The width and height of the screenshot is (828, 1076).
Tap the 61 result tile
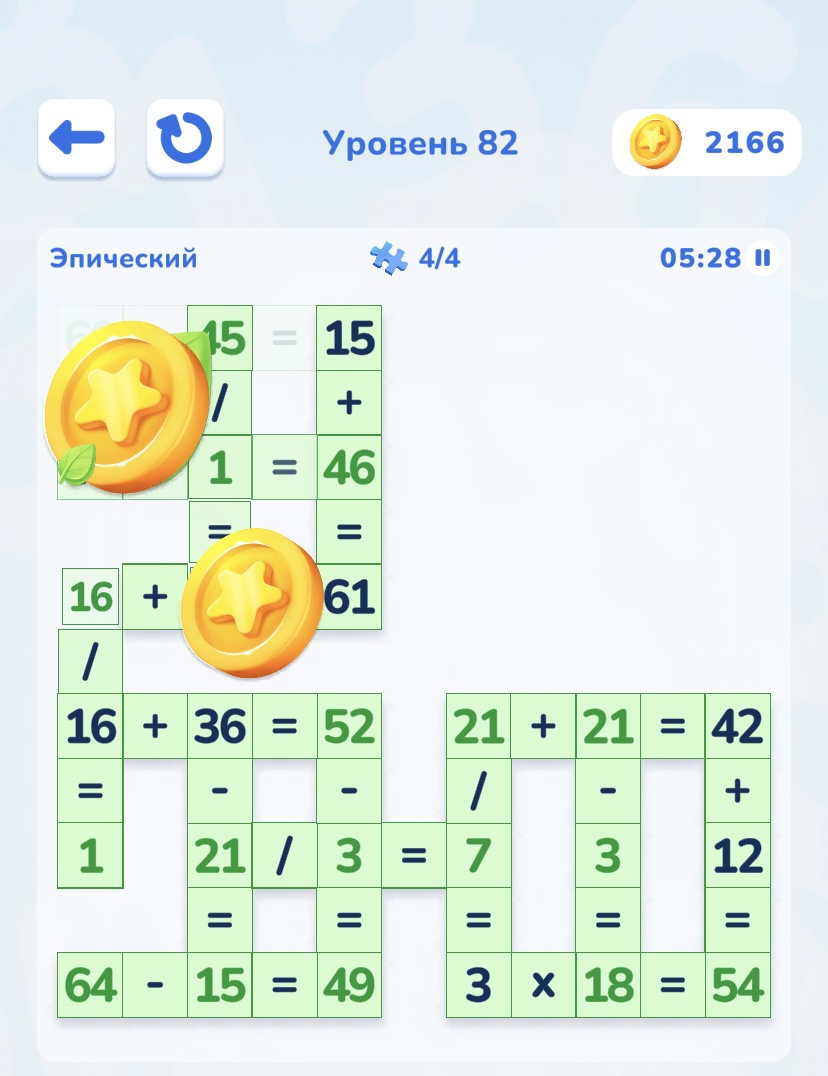point(349,596)
